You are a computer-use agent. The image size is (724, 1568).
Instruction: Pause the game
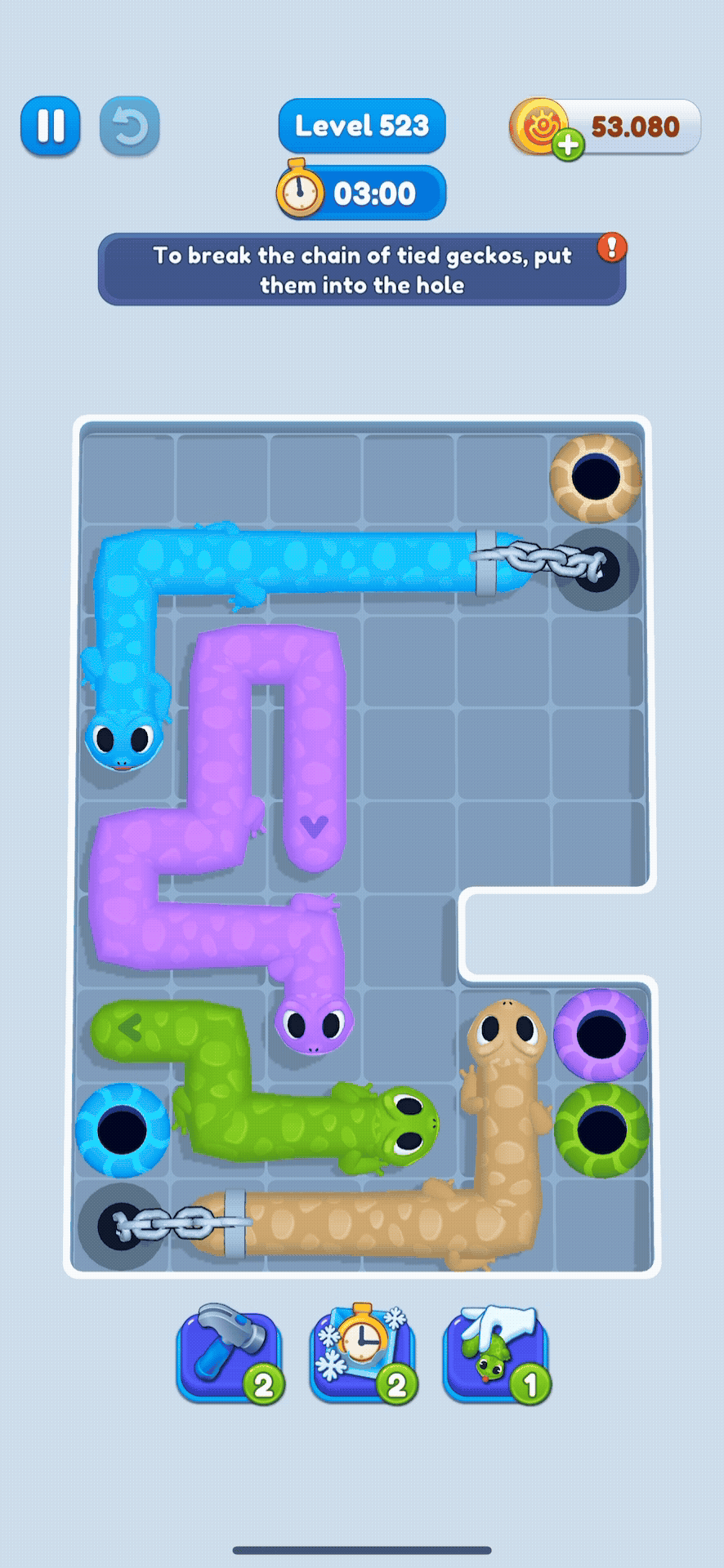point(51,127)
